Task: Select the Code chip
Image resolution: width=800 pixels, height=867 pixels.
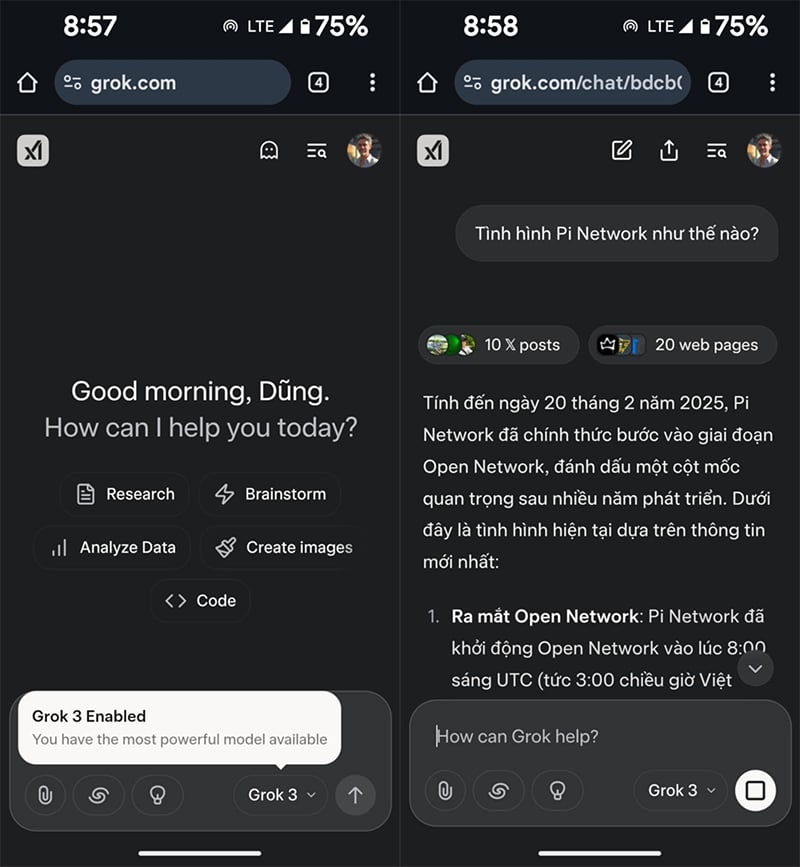Action: 200,601
